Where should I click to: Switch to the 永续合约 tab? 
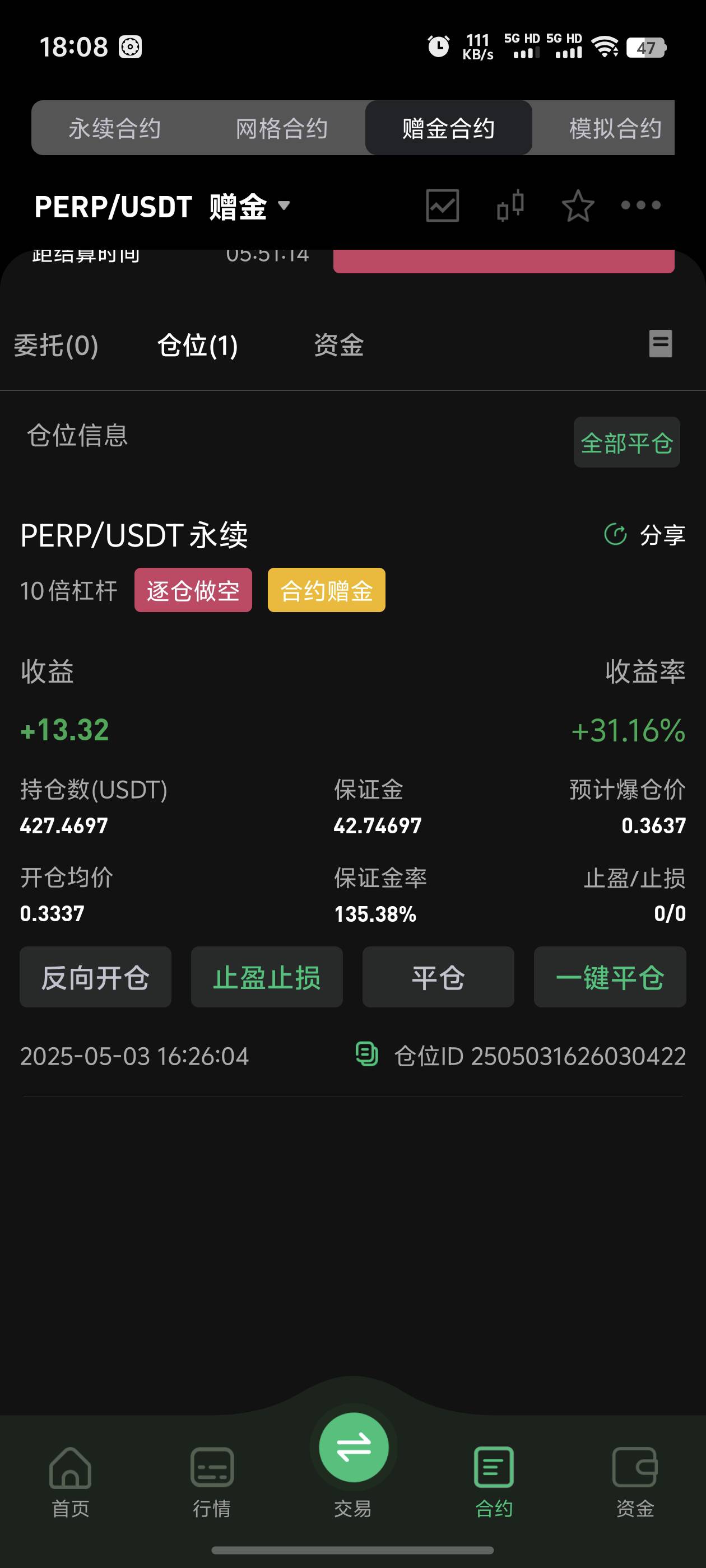114,128
